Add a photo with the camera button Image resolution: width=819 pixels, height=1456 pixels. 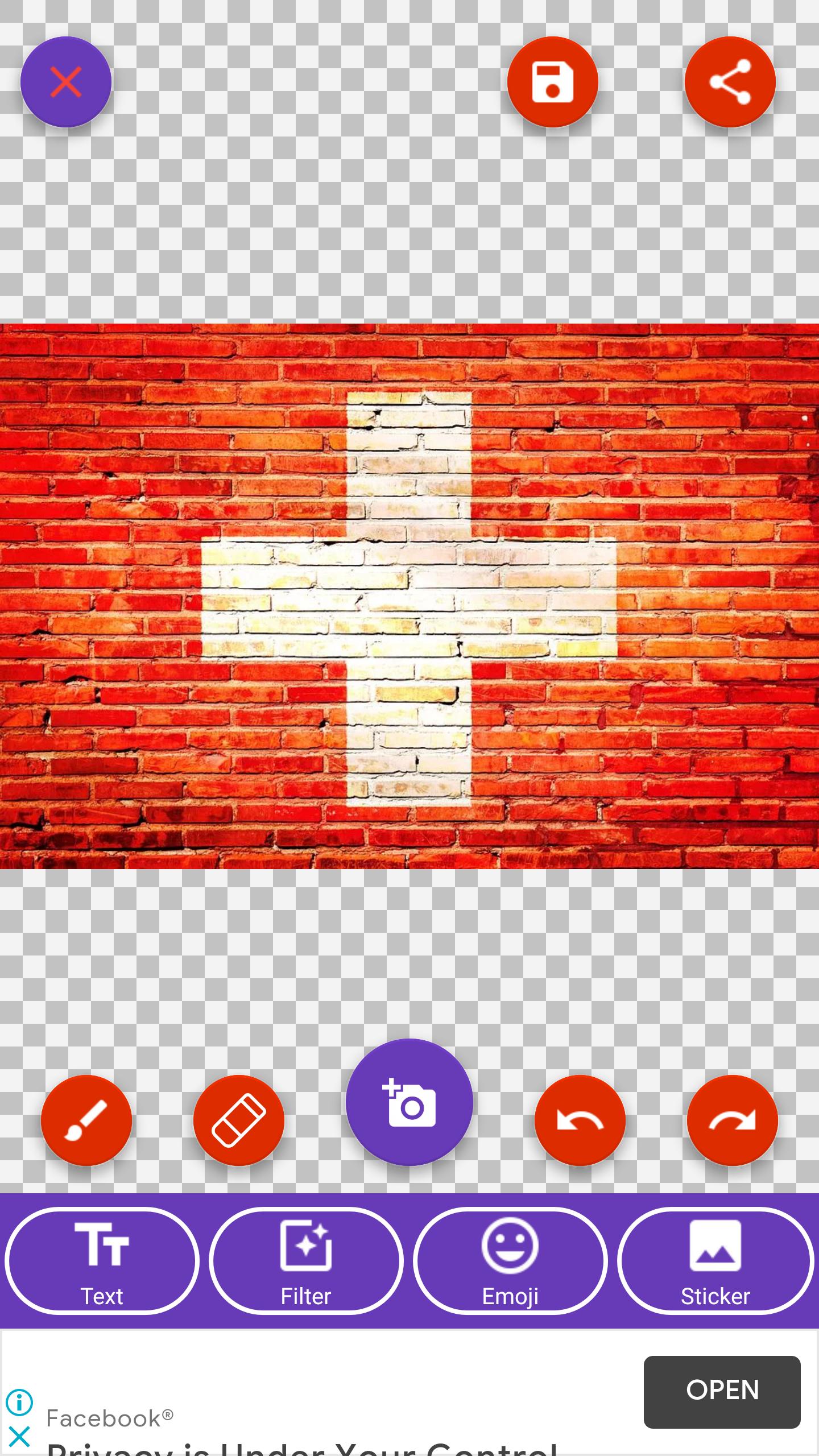click(x=409, y=1102)
